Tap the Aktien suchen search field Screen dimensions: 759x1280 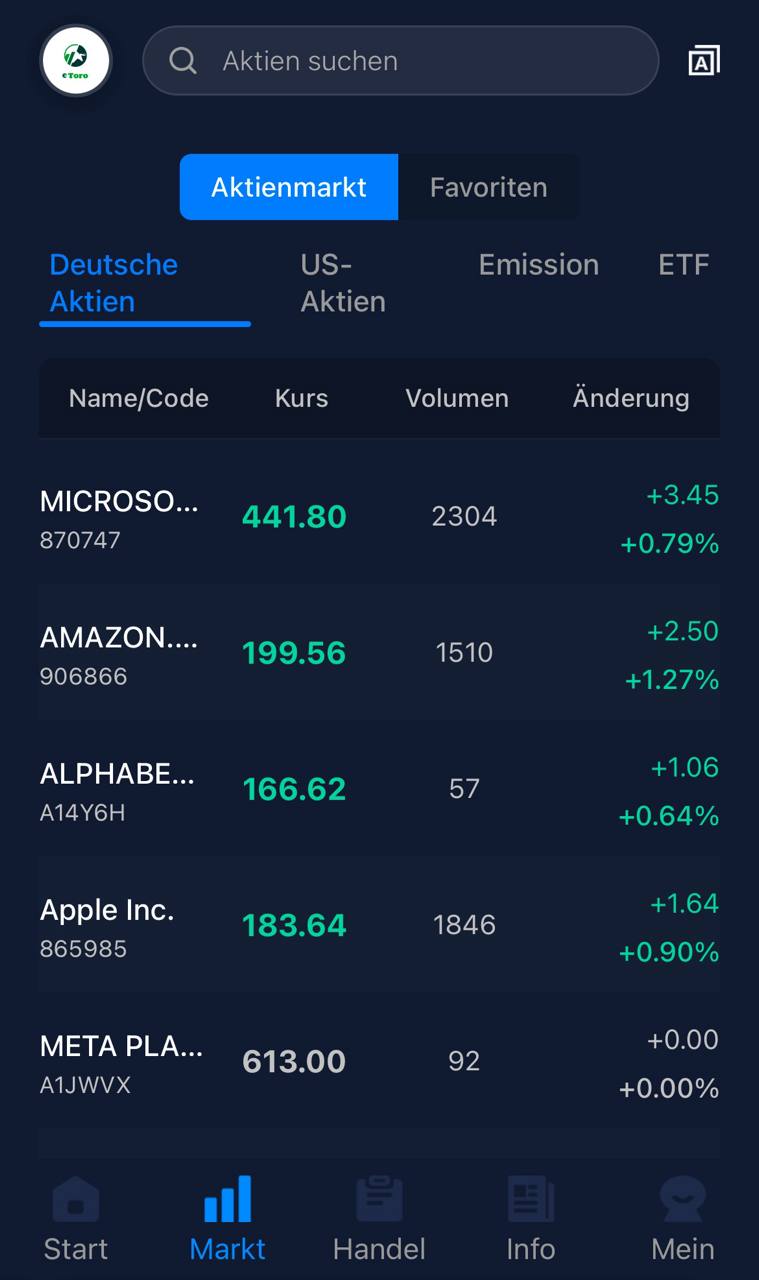400,60
